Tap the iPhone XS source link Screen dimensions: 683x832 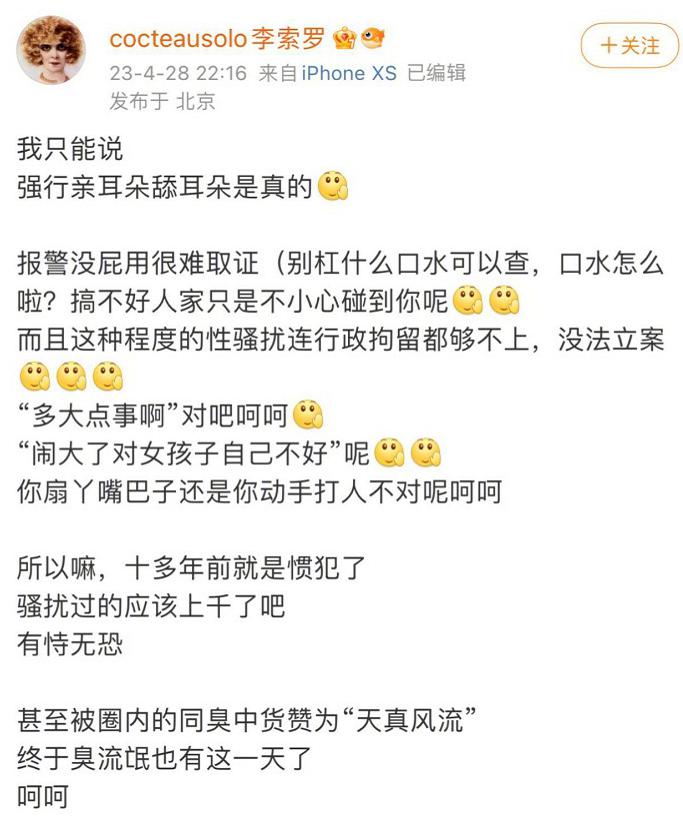(x=349, y=73)
